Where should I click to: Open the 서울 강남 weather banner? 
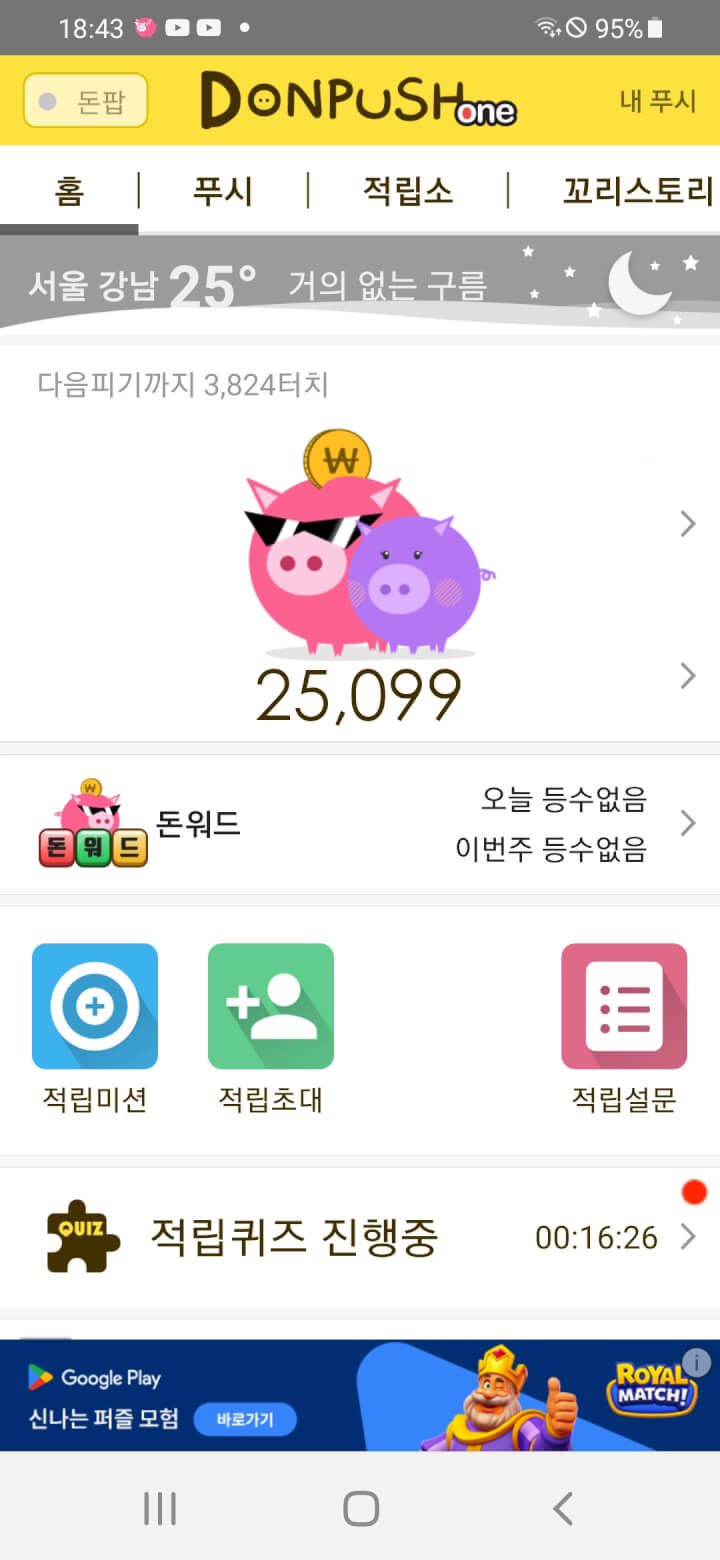[x=360, y=284]
